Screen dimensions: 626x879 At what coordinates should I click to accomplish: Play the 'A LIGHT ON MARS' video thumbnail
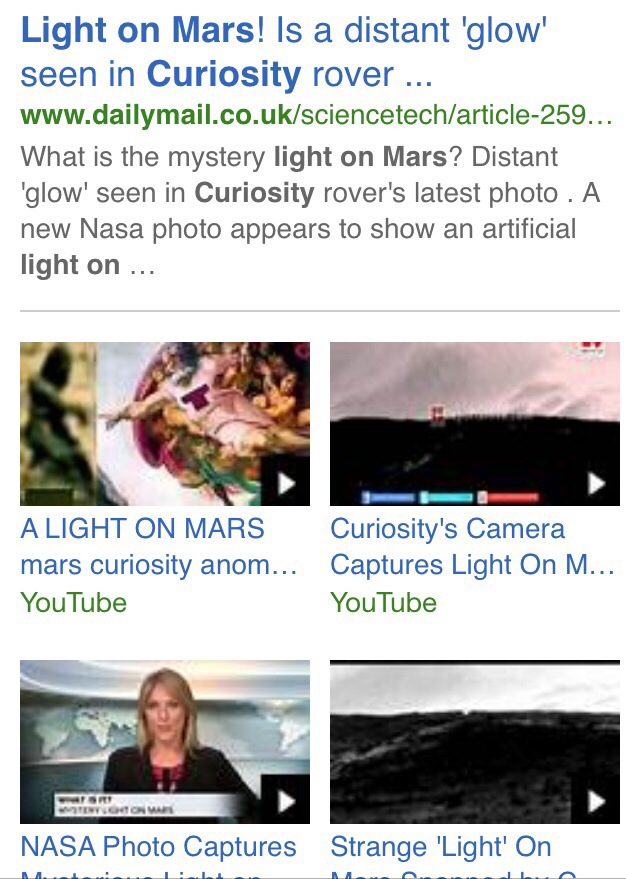pyautogui.click(x=165, y=423)
